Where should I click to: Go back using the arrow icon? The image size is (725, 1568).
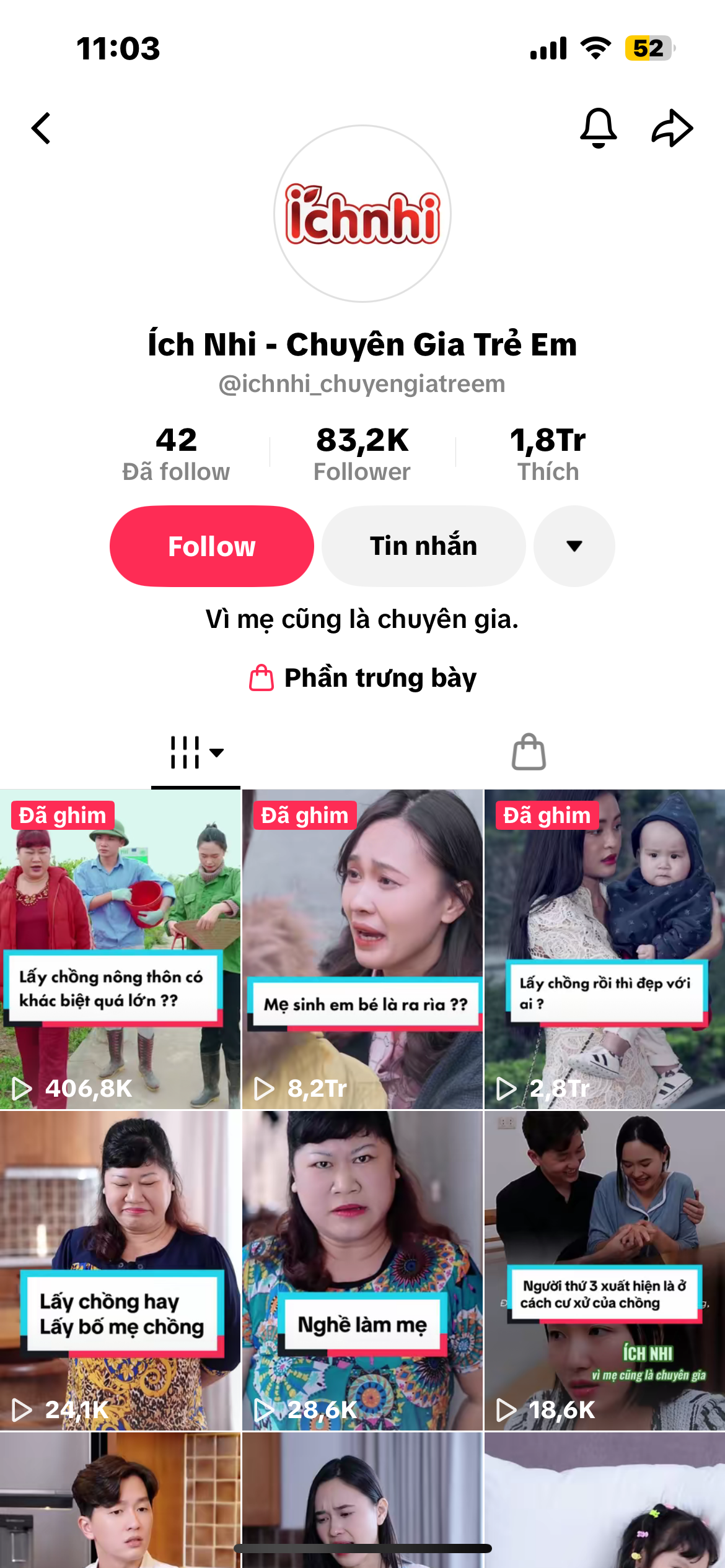click(42, 128)
